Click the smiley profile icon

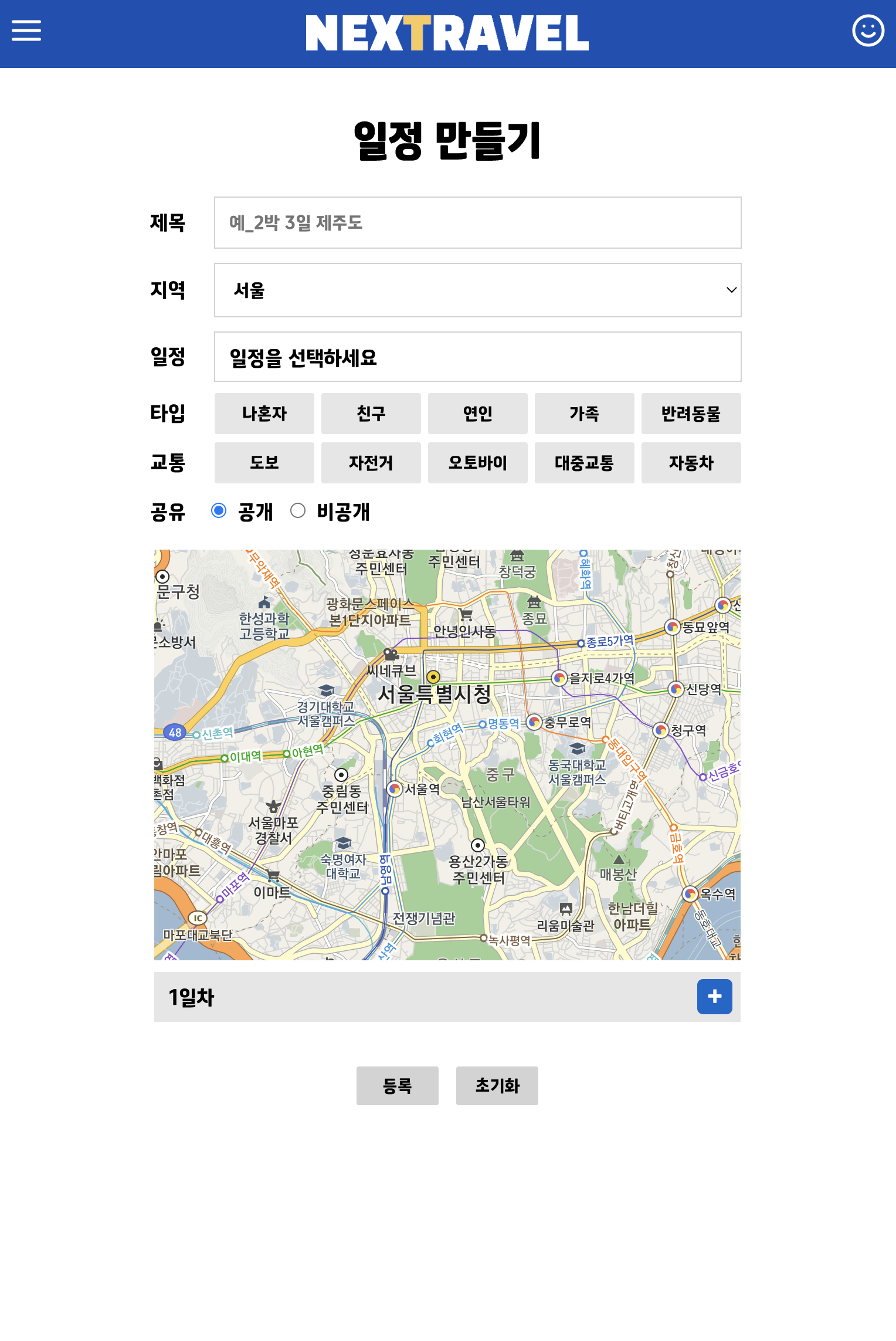click(868, 31)
